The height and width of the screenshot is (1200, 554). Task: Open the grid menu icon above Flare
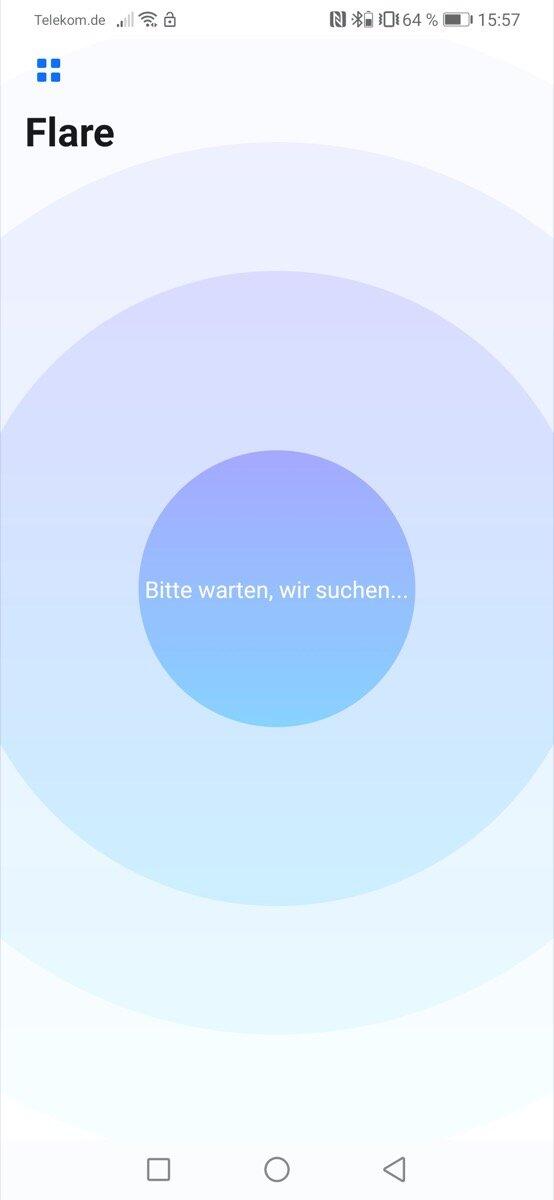pyautogui.click(x=48, y=70)
